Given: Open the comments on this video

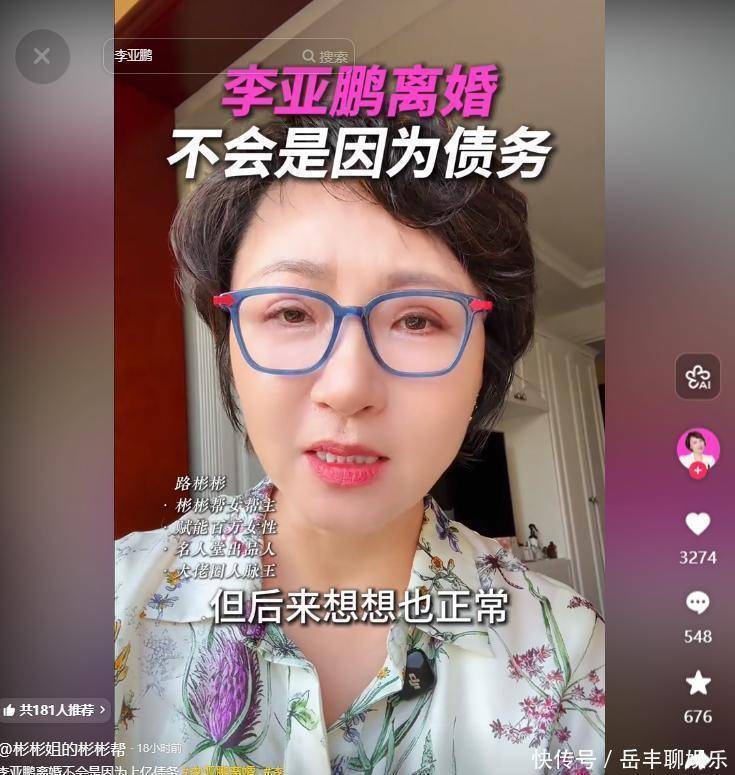Looking at the screenshot, I should [x=697, y=603].
